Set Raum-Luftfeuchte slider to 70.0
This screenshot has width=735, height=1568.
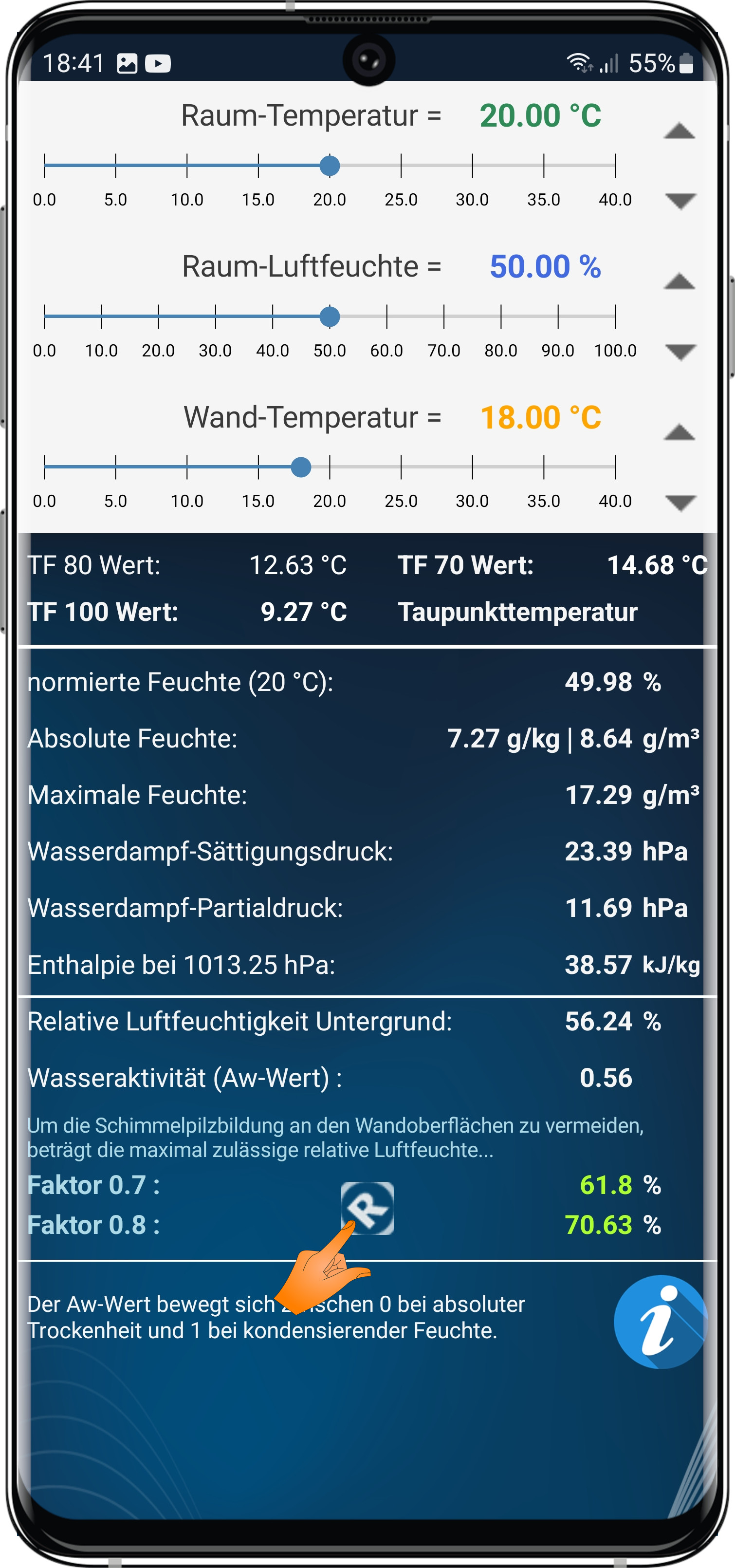(443, 316)
